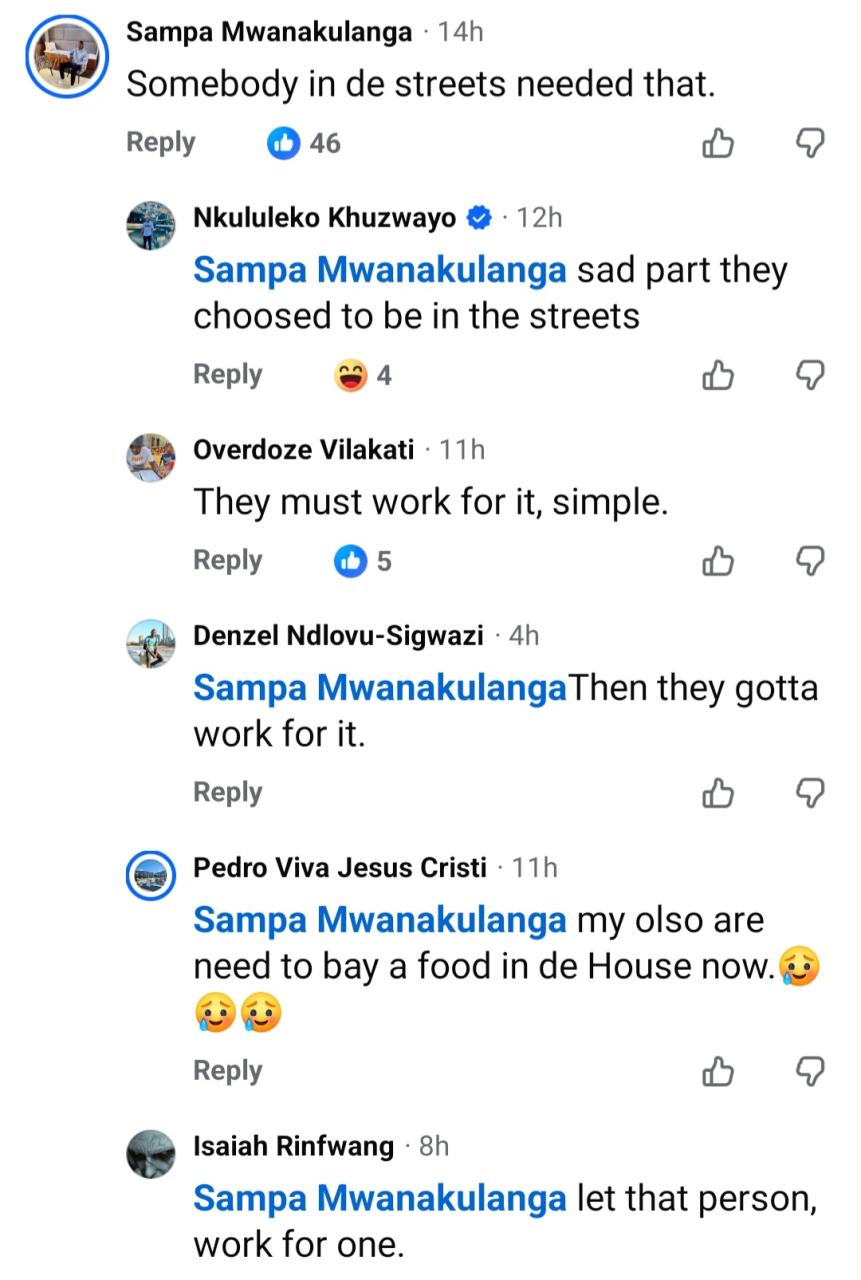Like Pedro Viva Jesus Cristi's comment
861x1280 pixels.
click(x=717, y=1072)
